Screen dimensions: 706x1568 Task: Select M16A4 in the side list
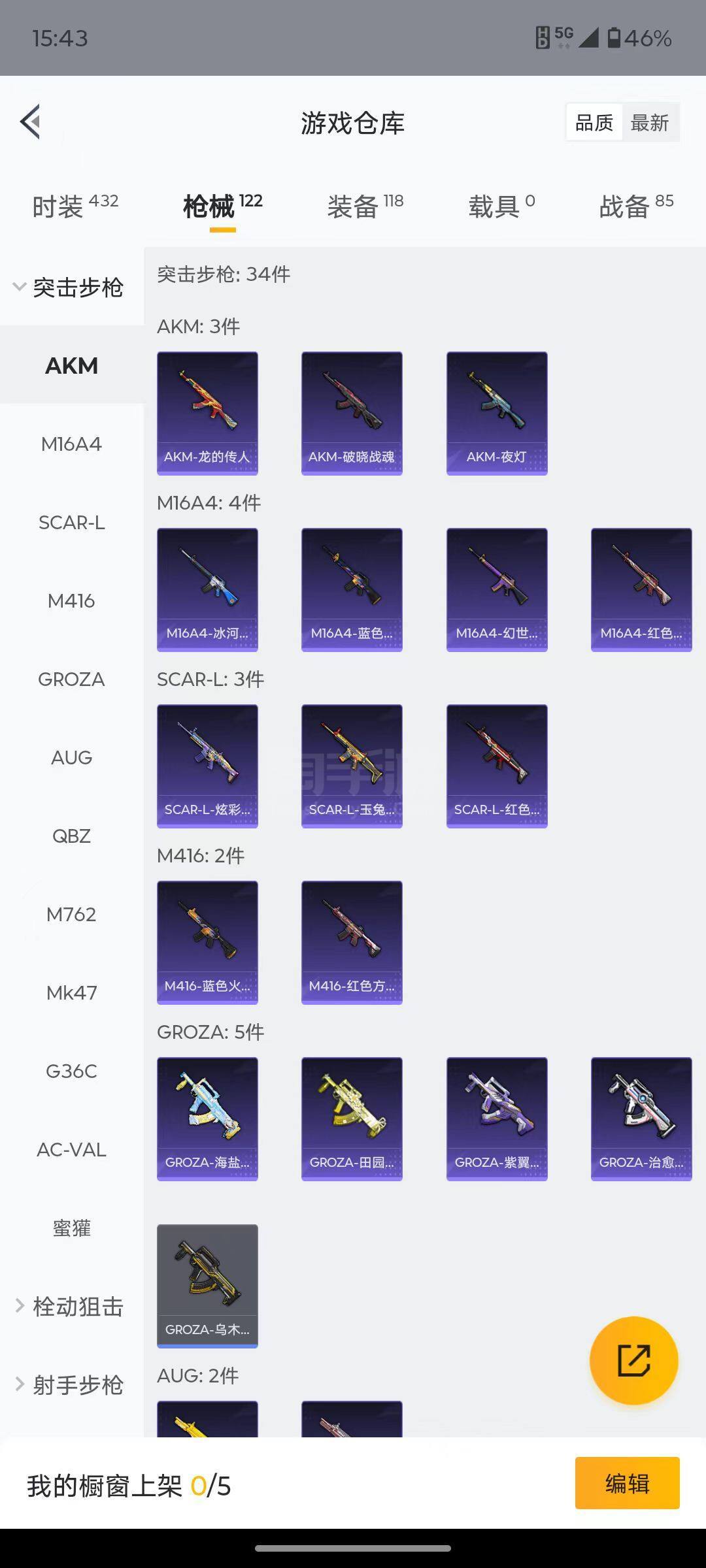point(71,444)
